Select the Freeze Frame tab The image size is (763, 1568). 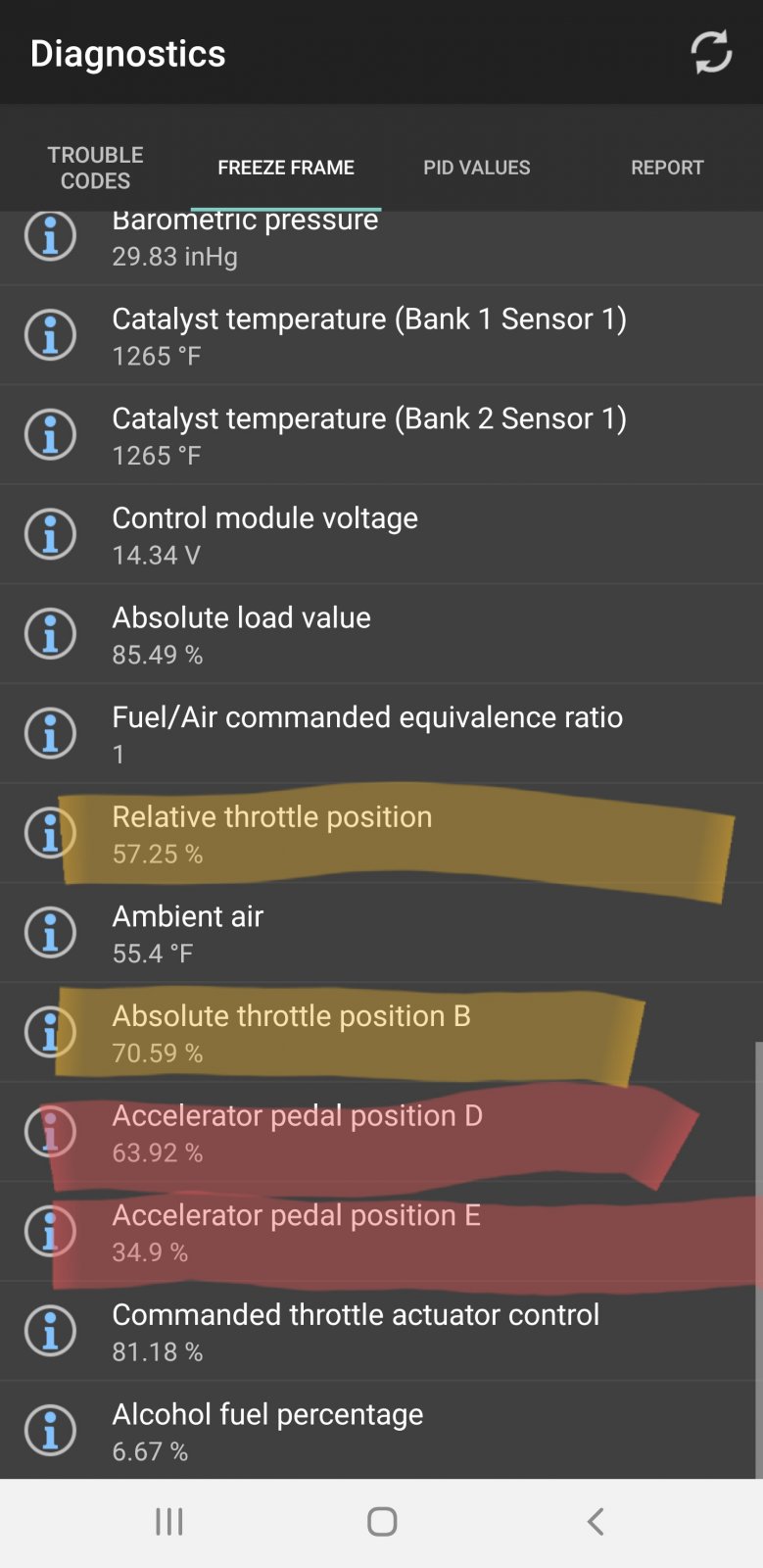click(x=286, y=168)
